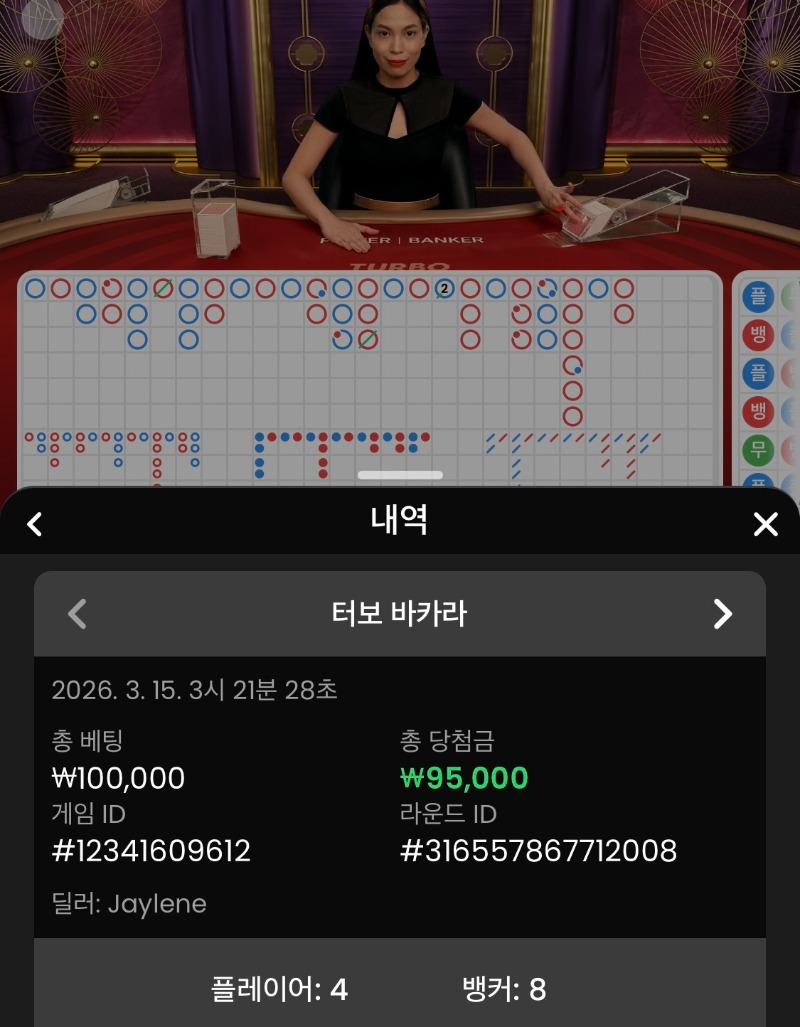Go back from the 내역 panel
The height and width of the screenshot is (1027, 800).
tap(35, 524)
